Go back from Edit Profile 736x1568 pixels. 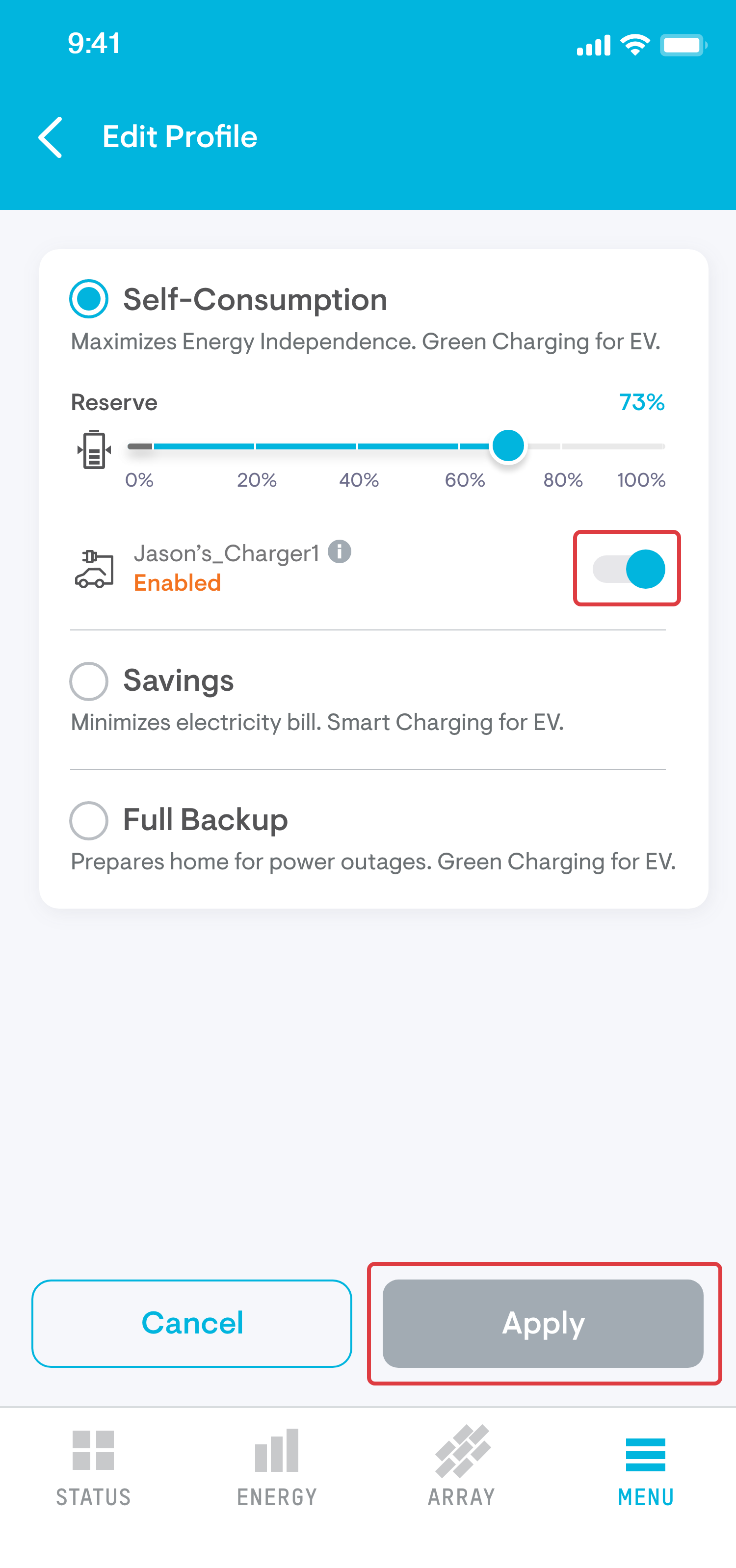click(51, 137)
